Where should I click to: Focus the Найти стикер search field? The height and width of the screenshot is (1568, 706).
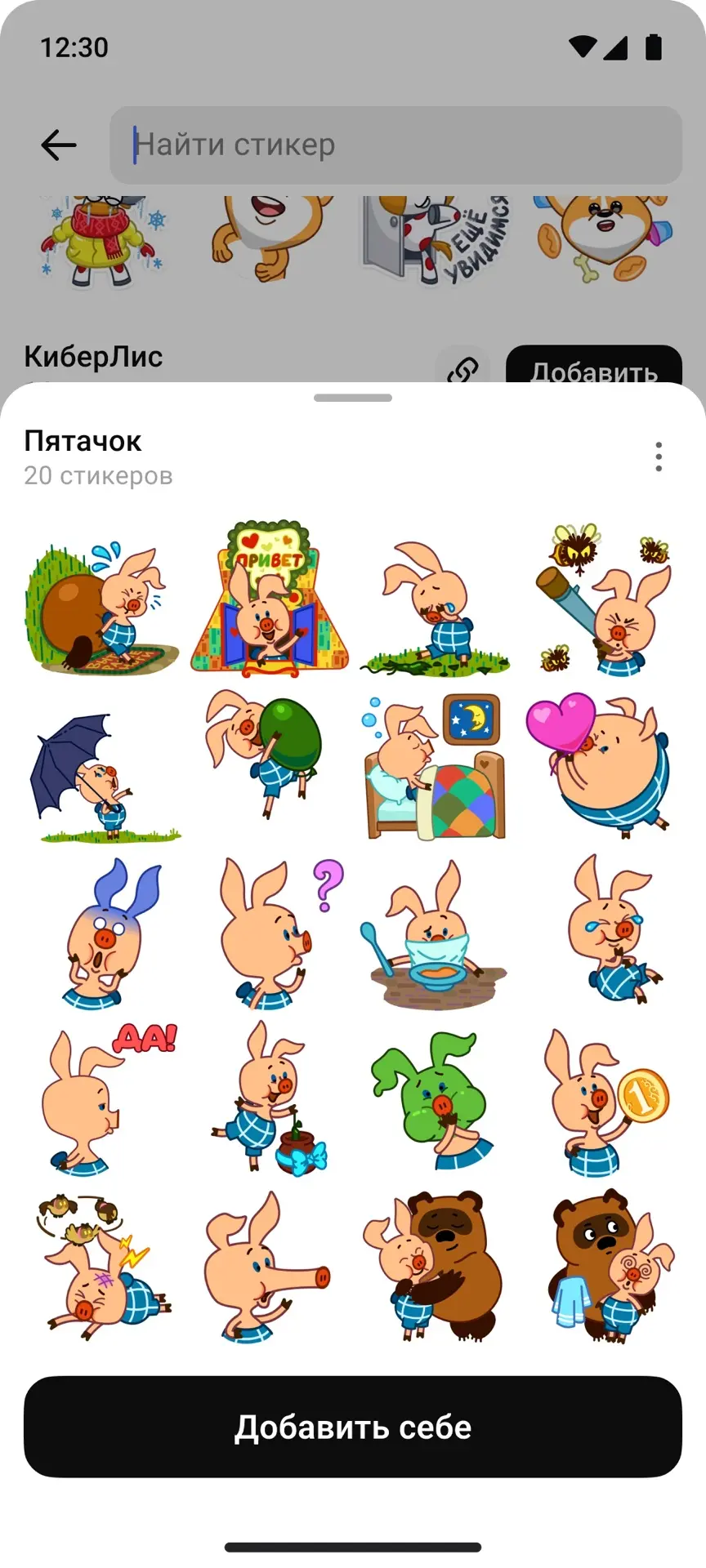(x=395, y=145)
